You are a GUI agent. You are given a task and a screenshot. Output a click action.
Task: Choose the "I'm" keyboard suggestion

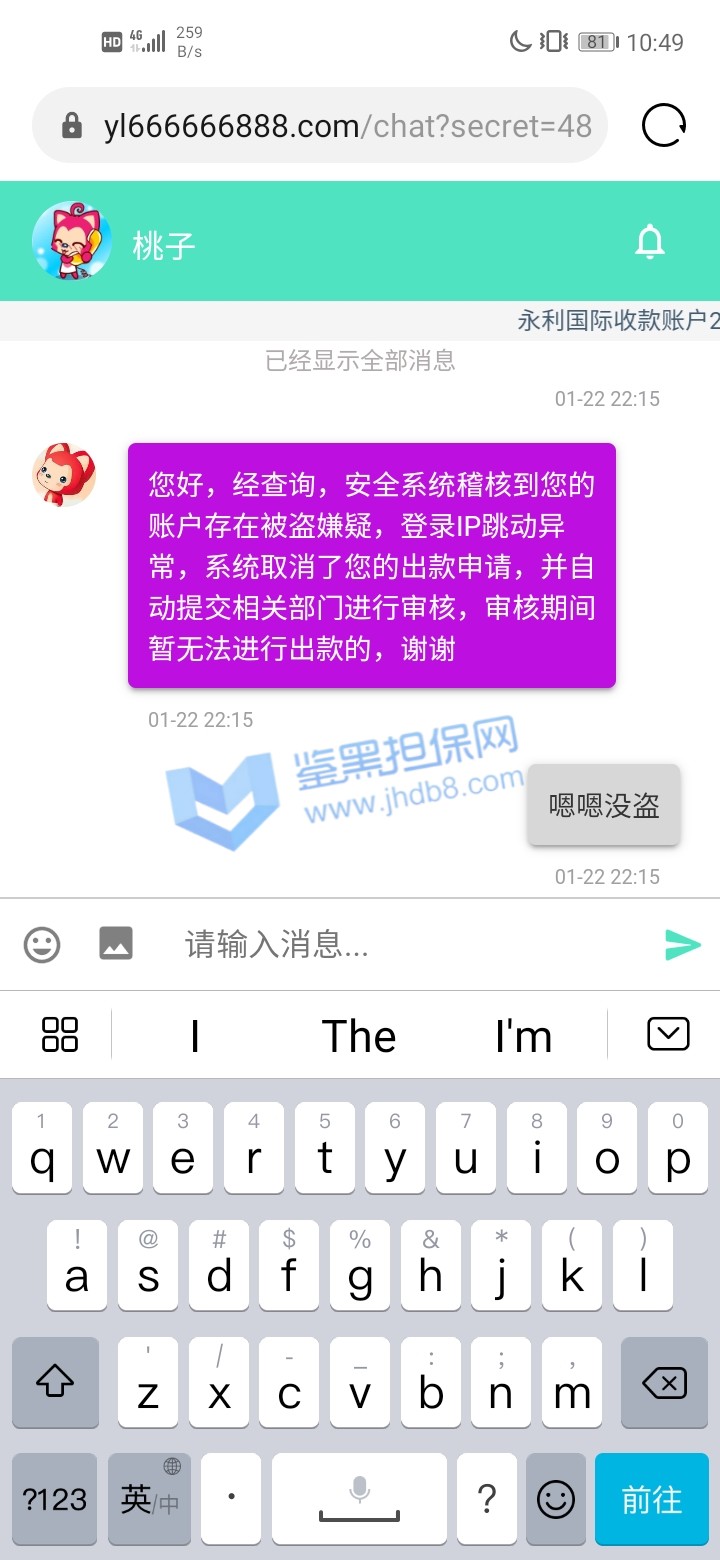click(x=523, y=1036)
